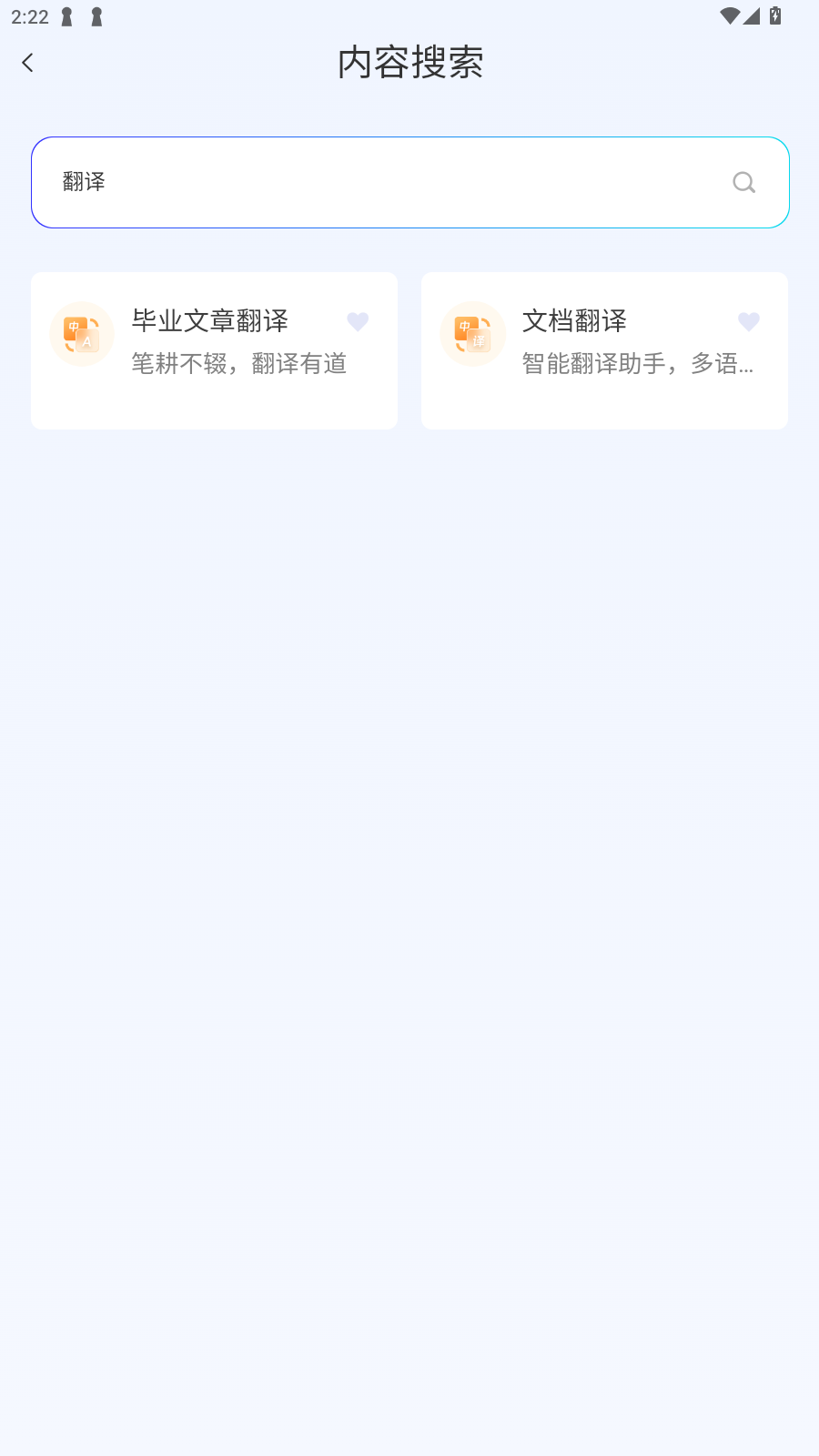The image size is (819, 1456).
Task: Tap the Wi-Fi icon in status bar
Action: point(731,15)
